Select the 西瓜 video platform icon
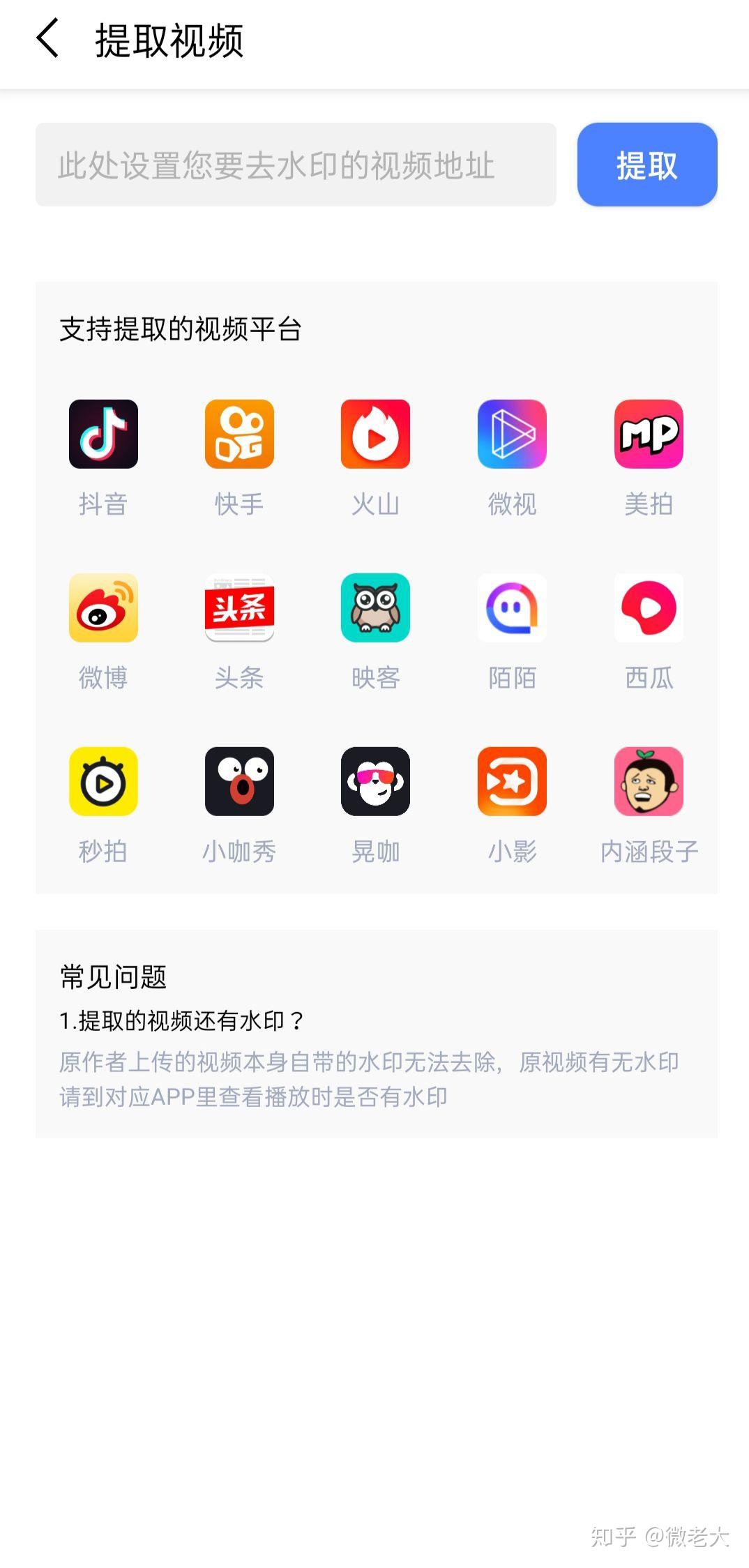The height and width of the screenshot is (1568, 749). (x=648, y=608)
